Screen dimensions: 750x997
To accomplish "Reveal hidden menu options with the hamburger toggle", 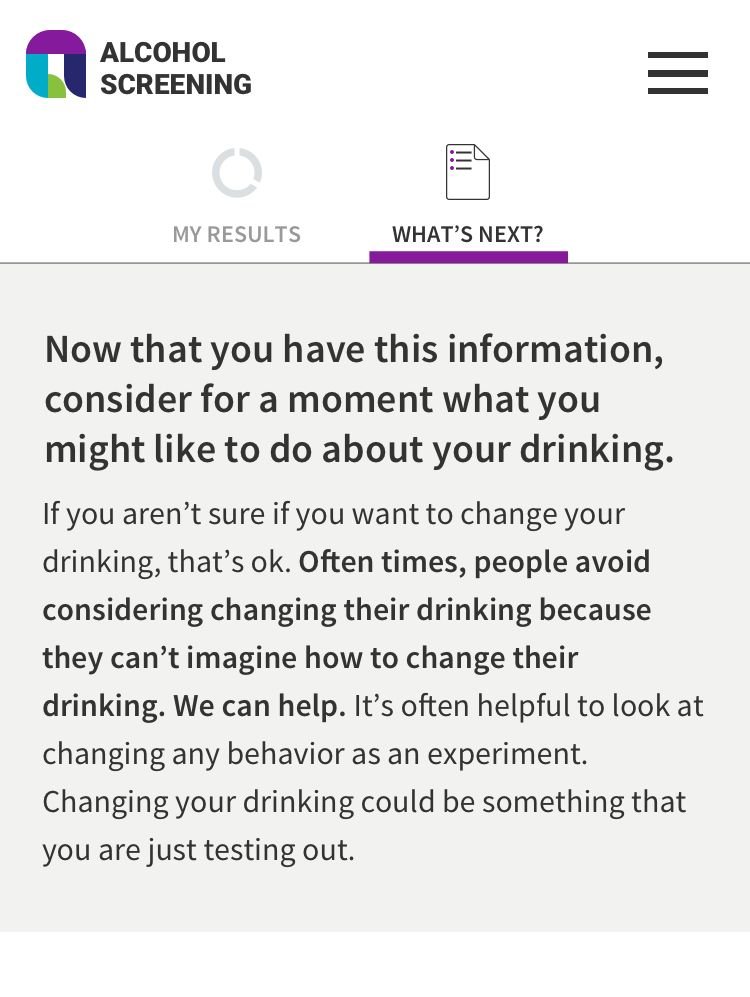I will [x=677, y=74].
